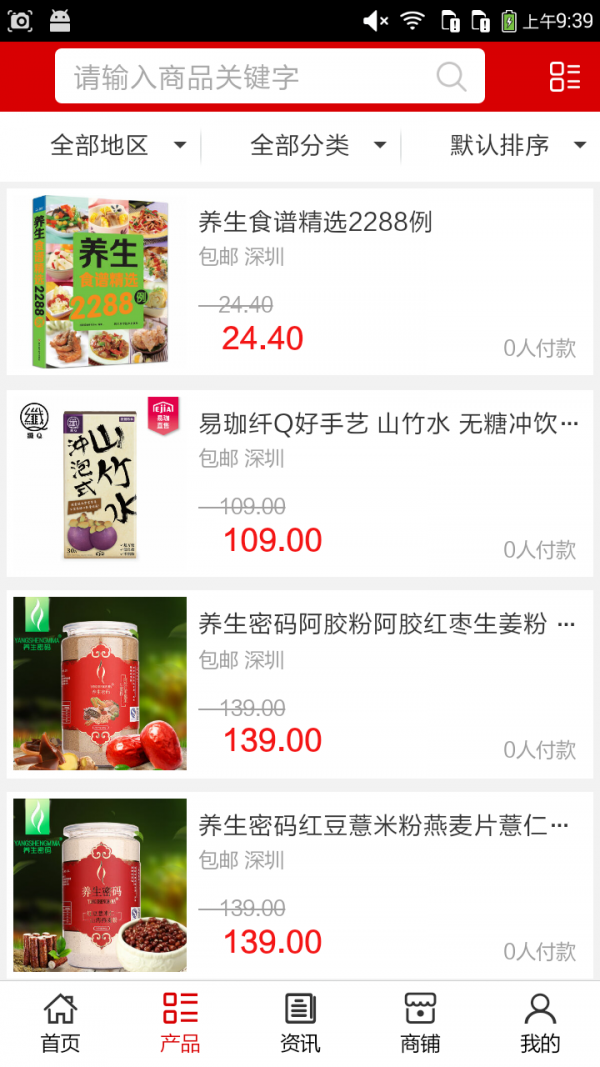Select the 产品 products tab
600x1067 pixels.
[x=180, y=1023]
